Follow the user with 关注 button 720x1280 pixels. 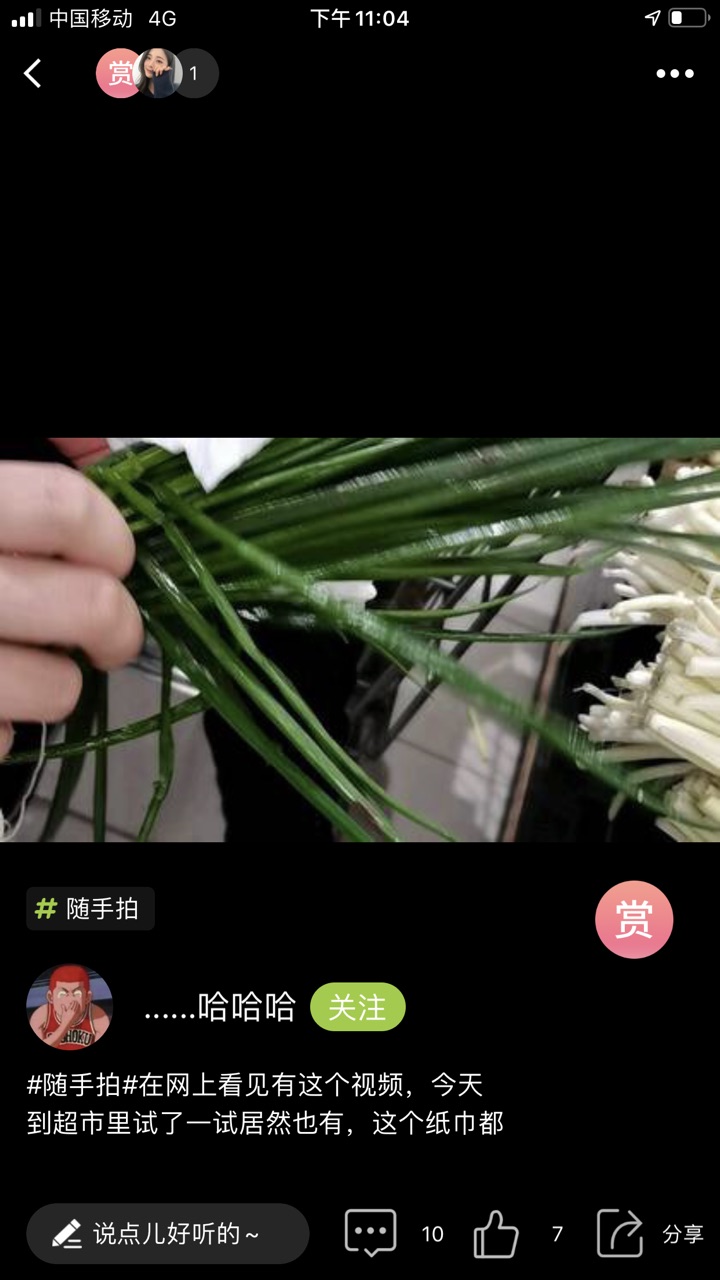(x=357, y=1007)
